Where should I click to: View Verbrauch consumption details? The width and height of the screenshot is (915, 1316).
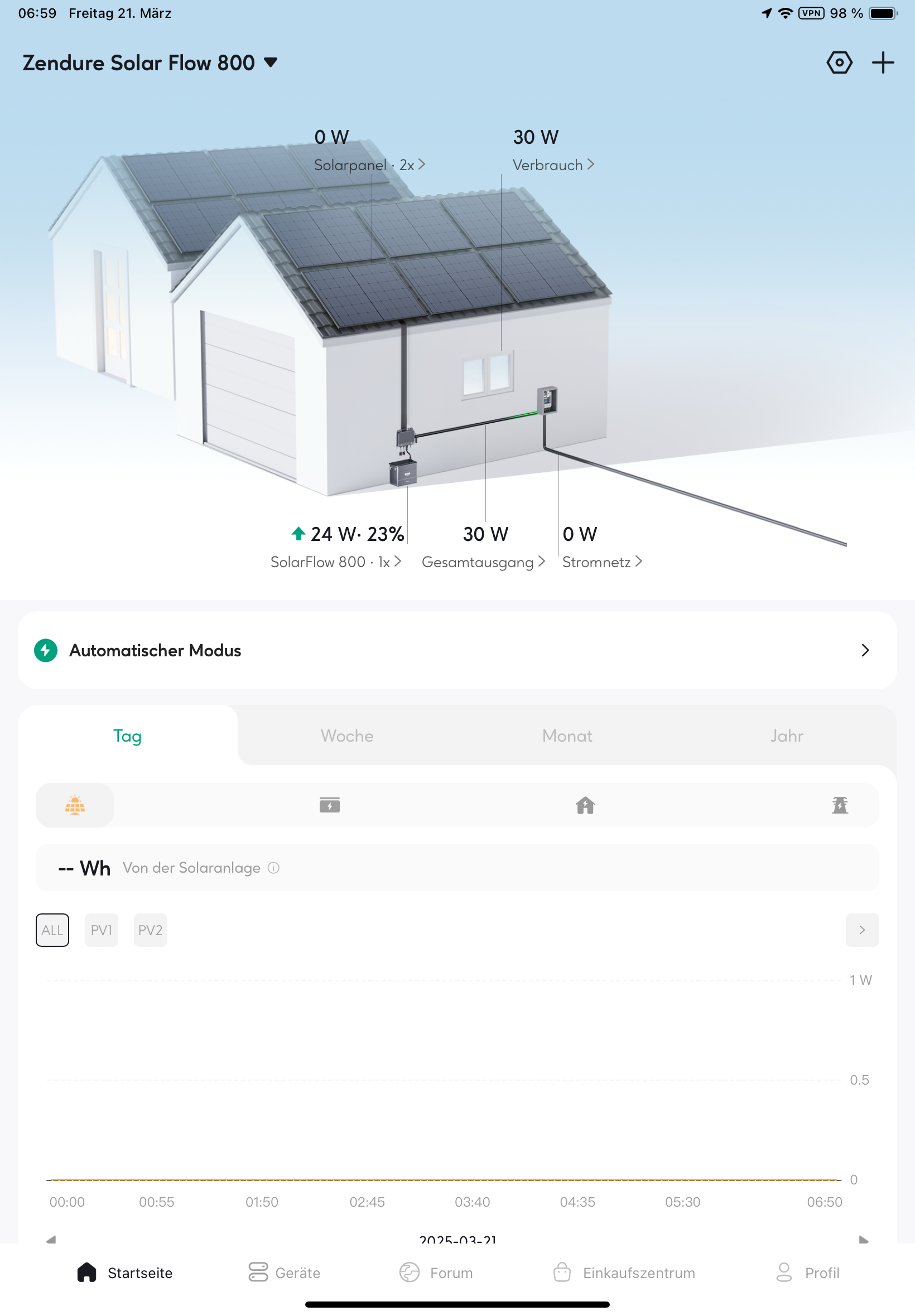coord(553,165)
